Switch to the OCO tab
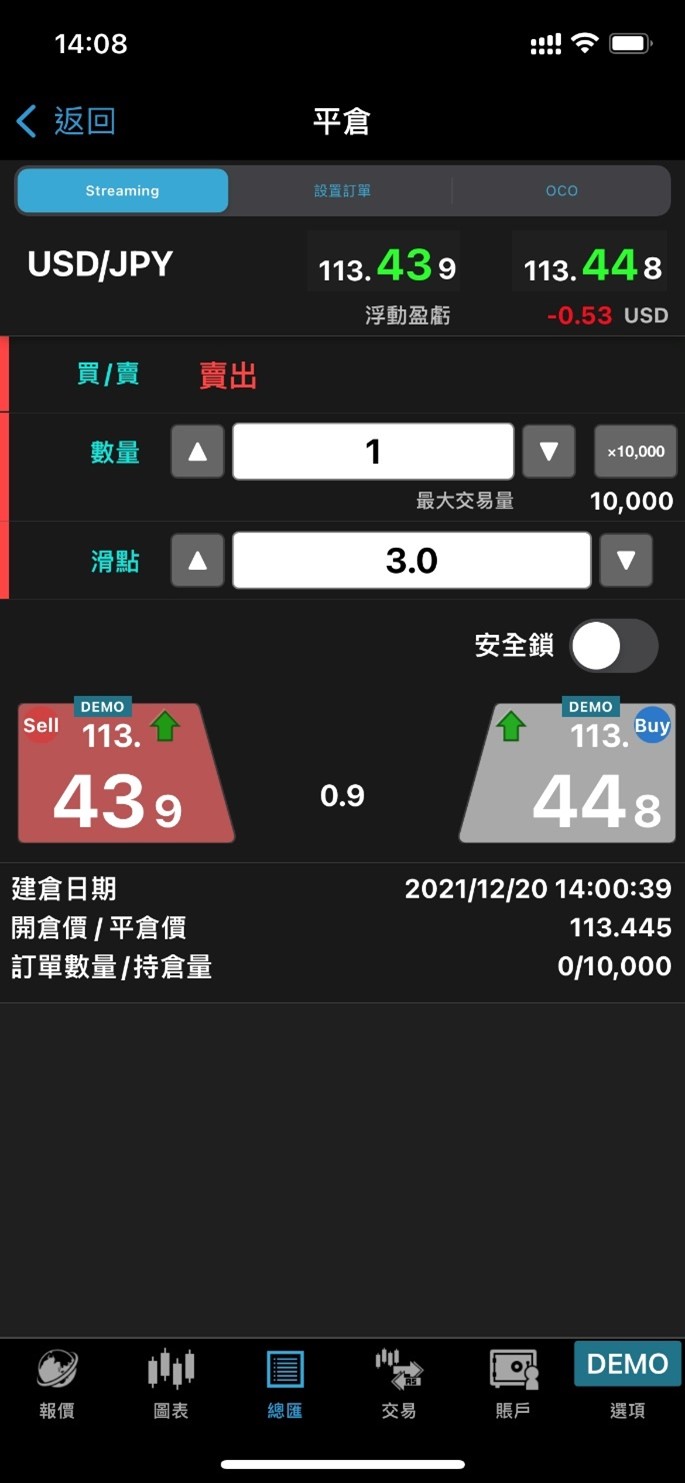This screenshot has width=685, height=1483. click(x=561, y=191)
